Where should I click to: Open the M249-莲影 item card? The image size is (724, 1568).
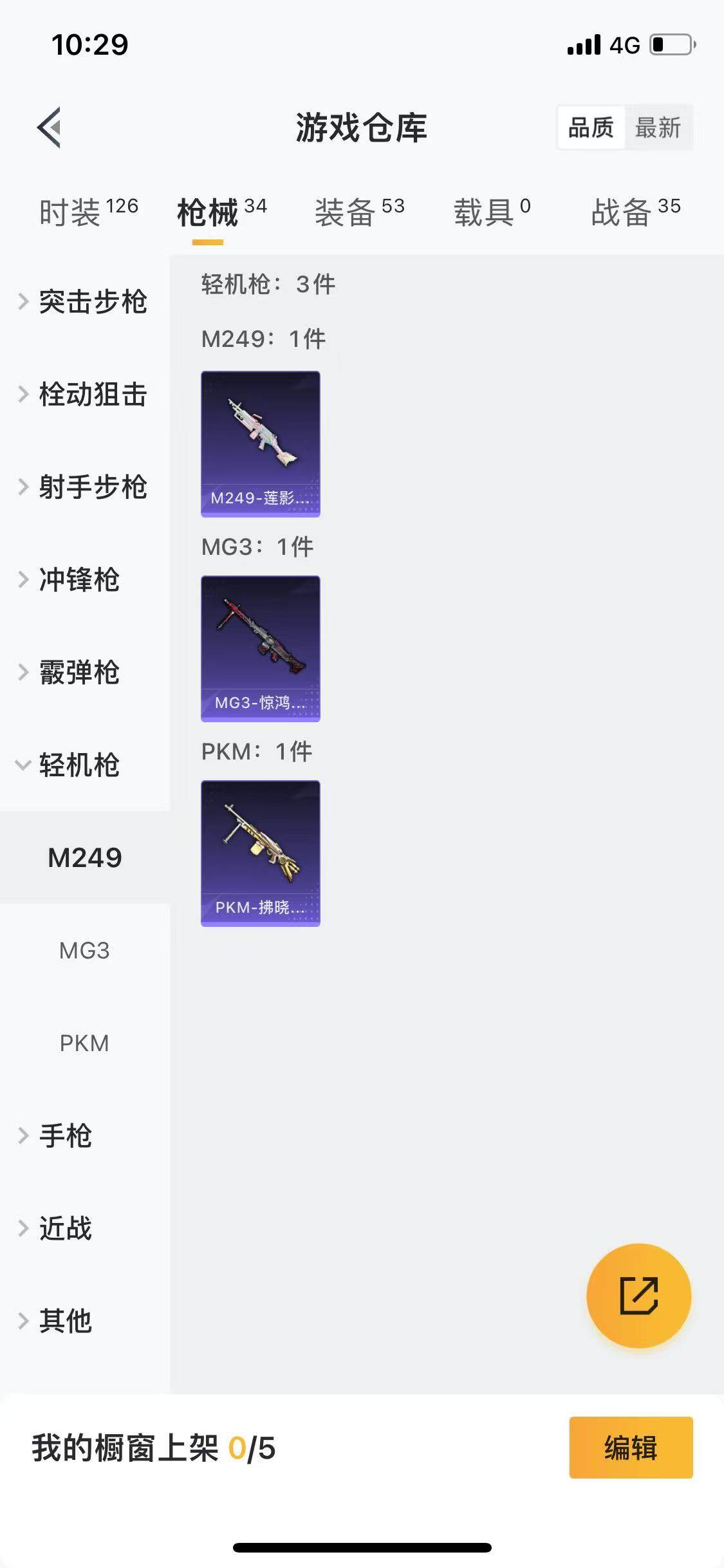point(260,442)
